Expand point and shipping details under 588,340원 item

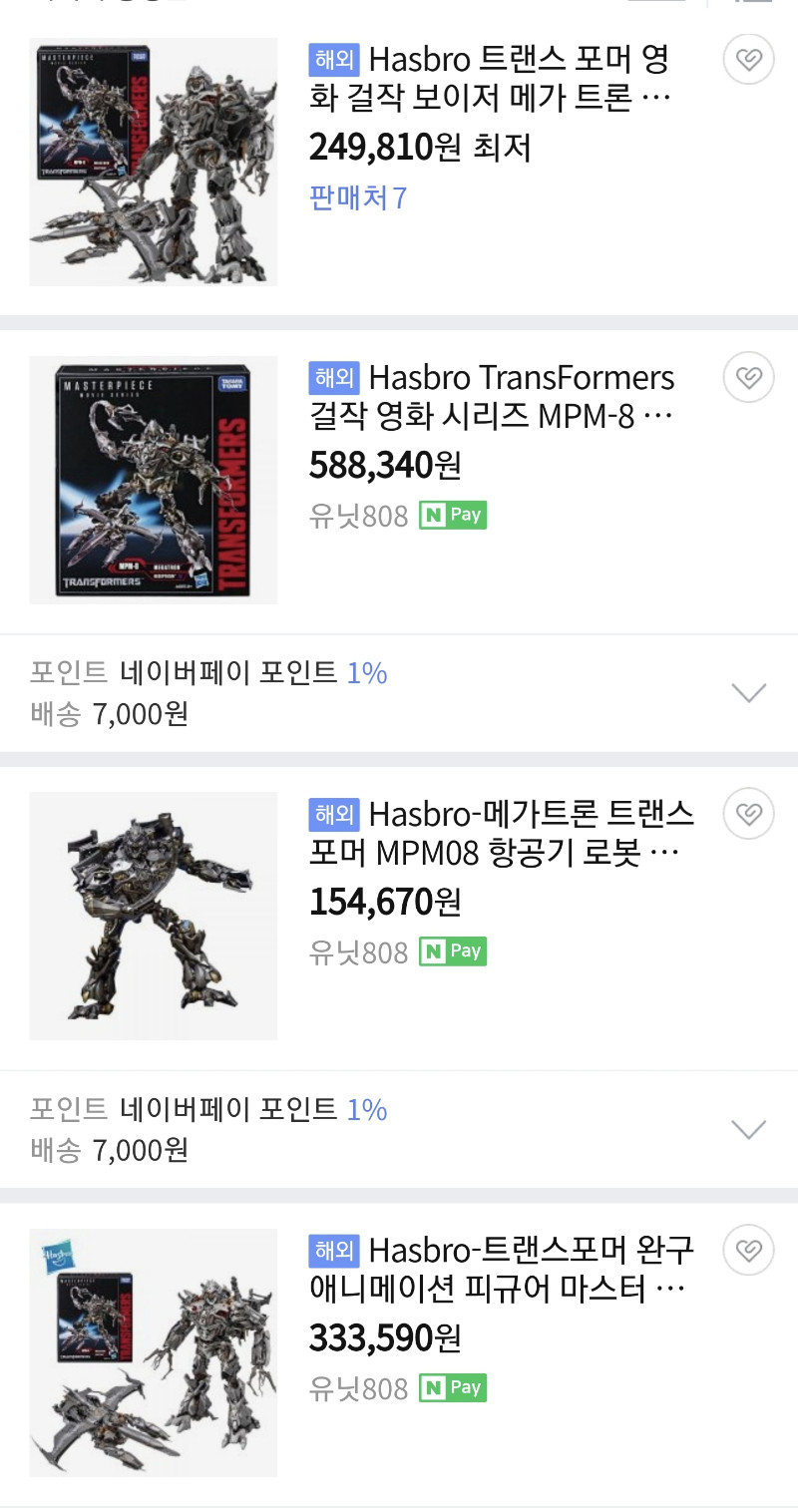point(748,693)
